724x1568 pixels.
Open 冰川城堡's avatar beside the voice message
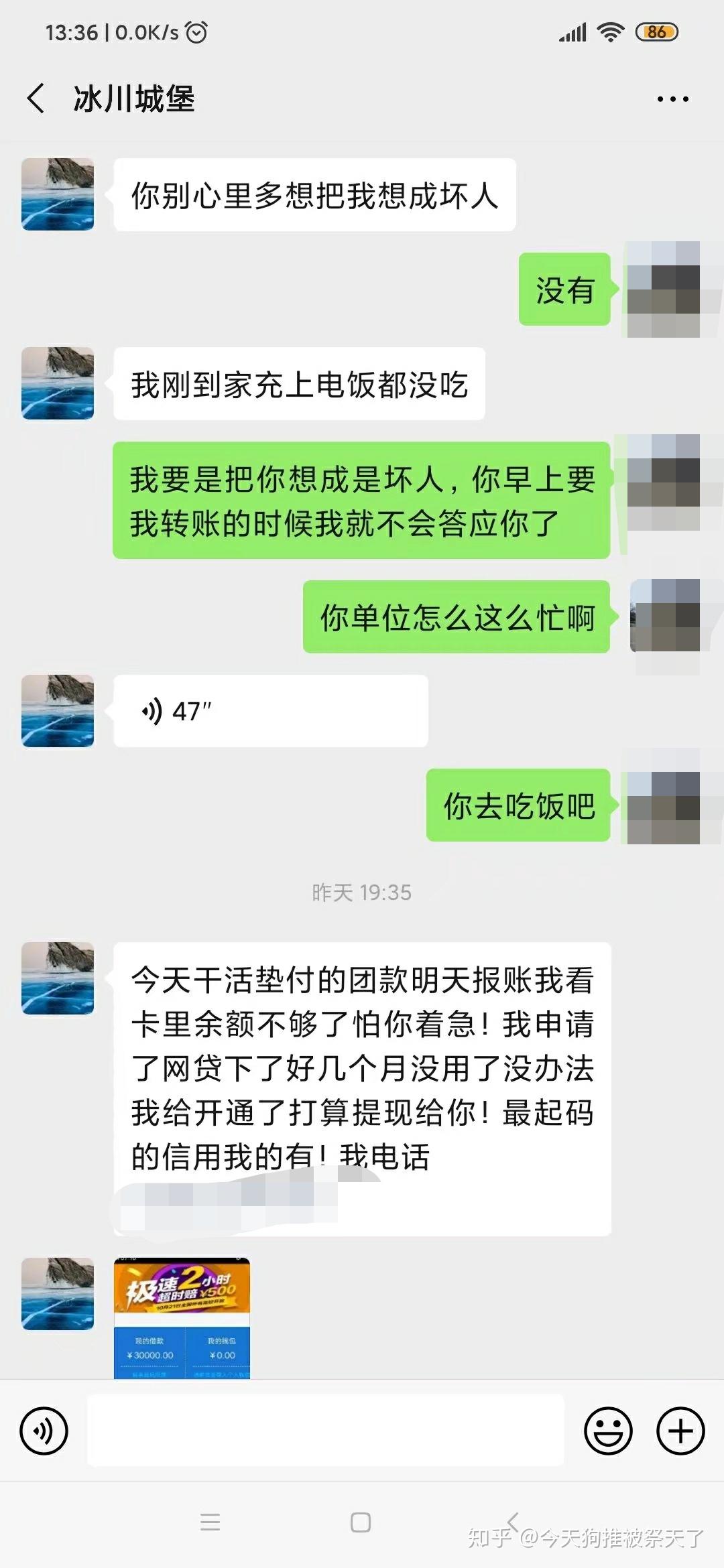(58, 711)
